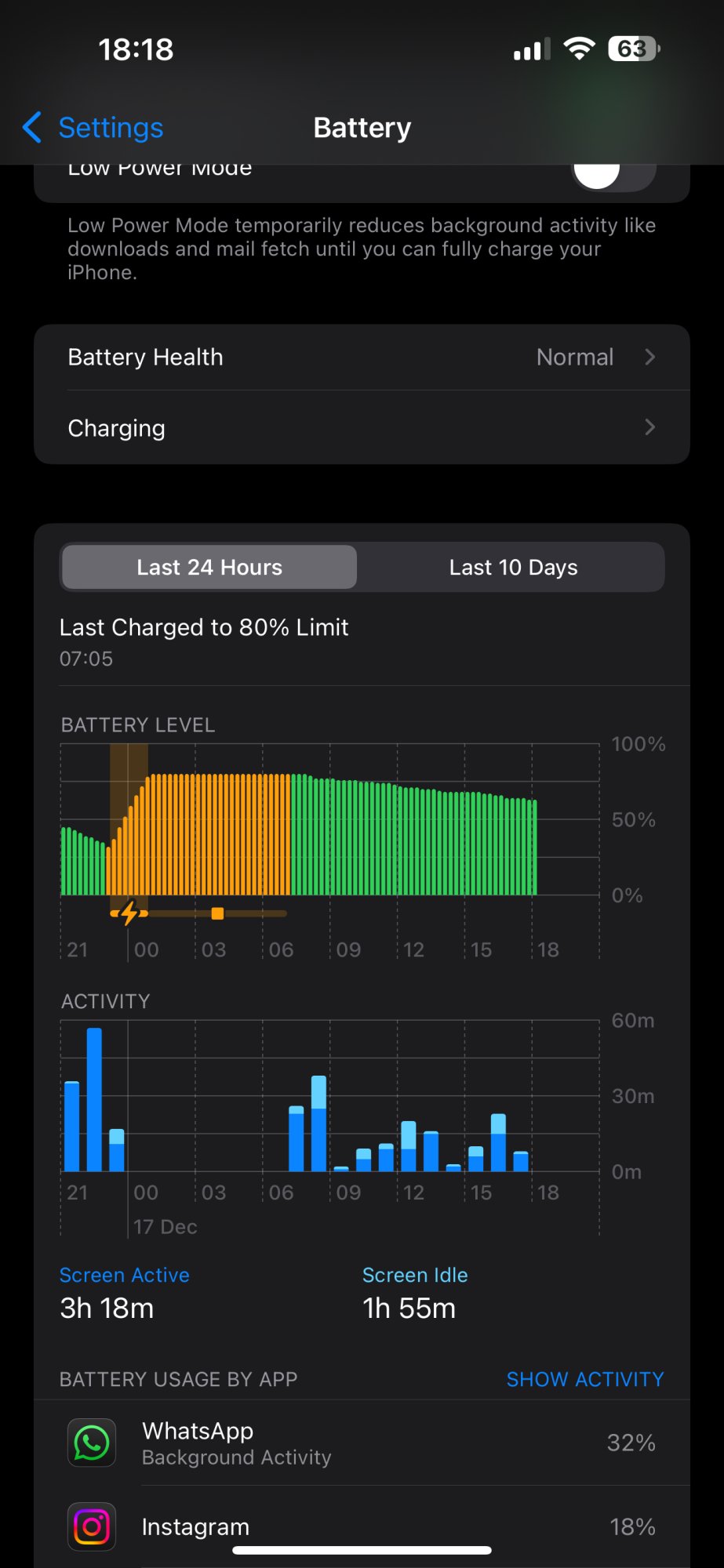724x1568 pixels.
Task: Go back to Settings
Action: tap(94, 128)
